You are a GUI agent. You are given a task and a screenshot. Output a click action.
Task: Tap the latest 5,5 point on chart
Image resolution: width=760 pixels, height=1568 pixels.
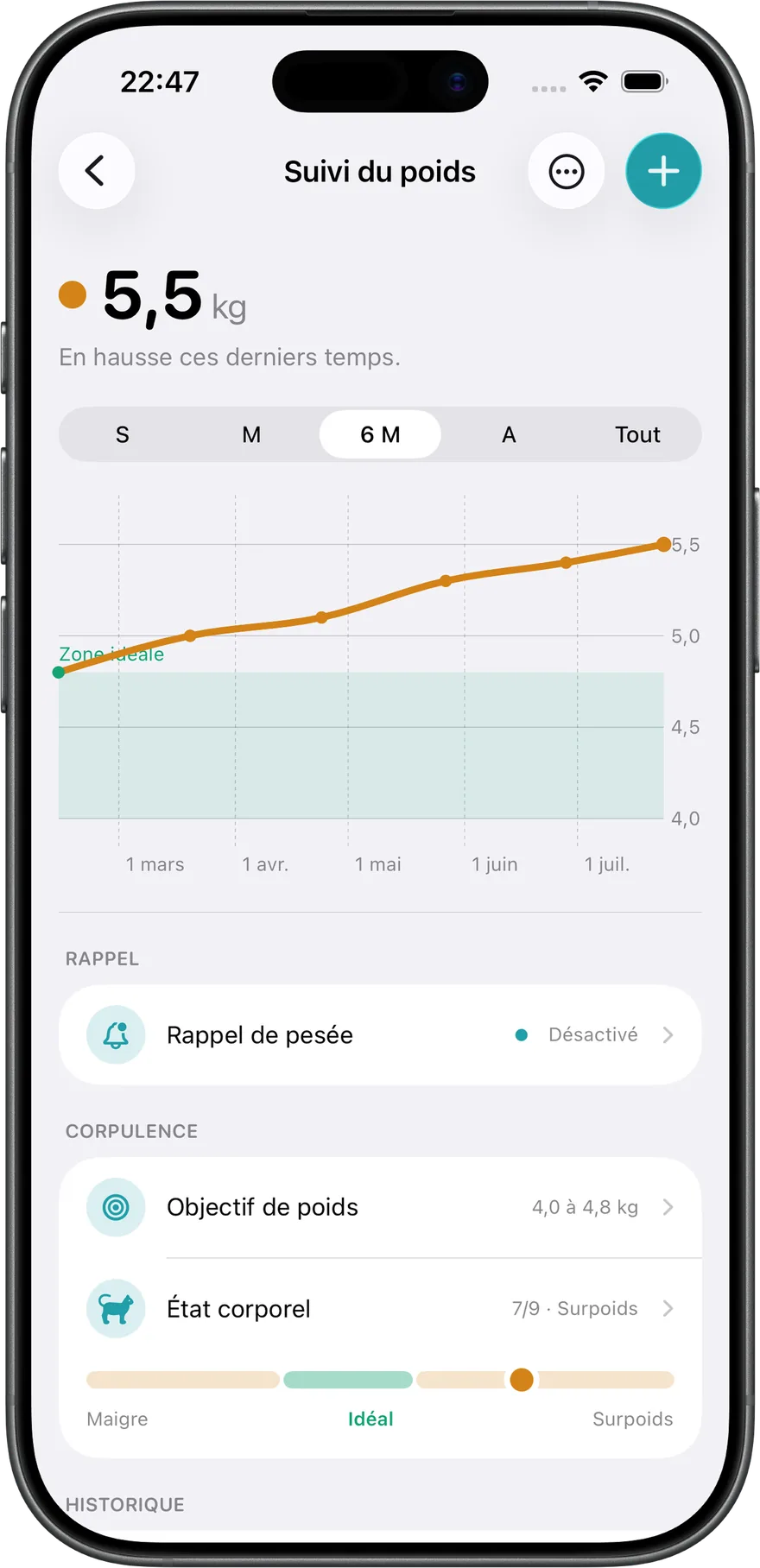click(663, 544)
